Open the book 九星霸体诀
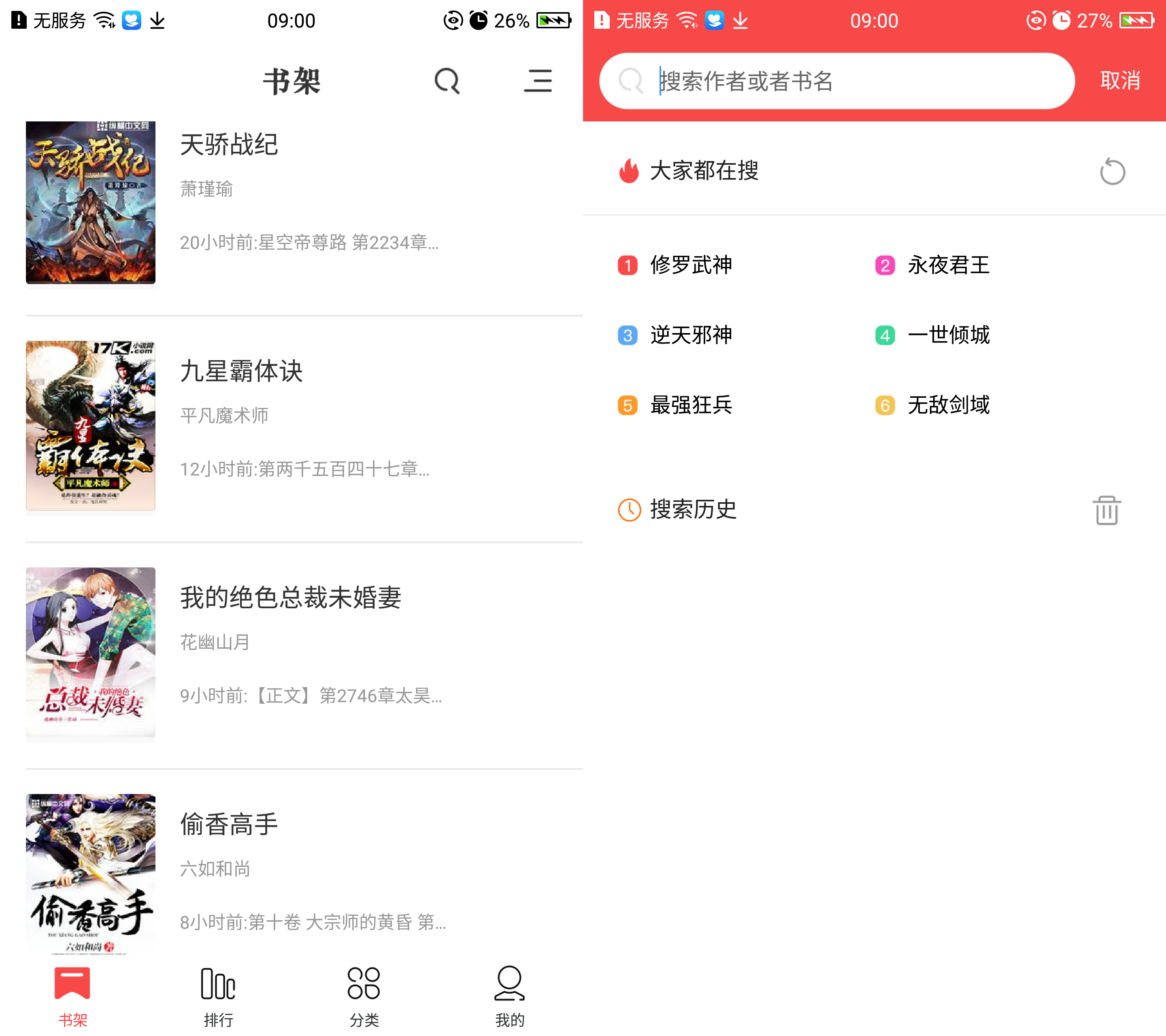 241,371
